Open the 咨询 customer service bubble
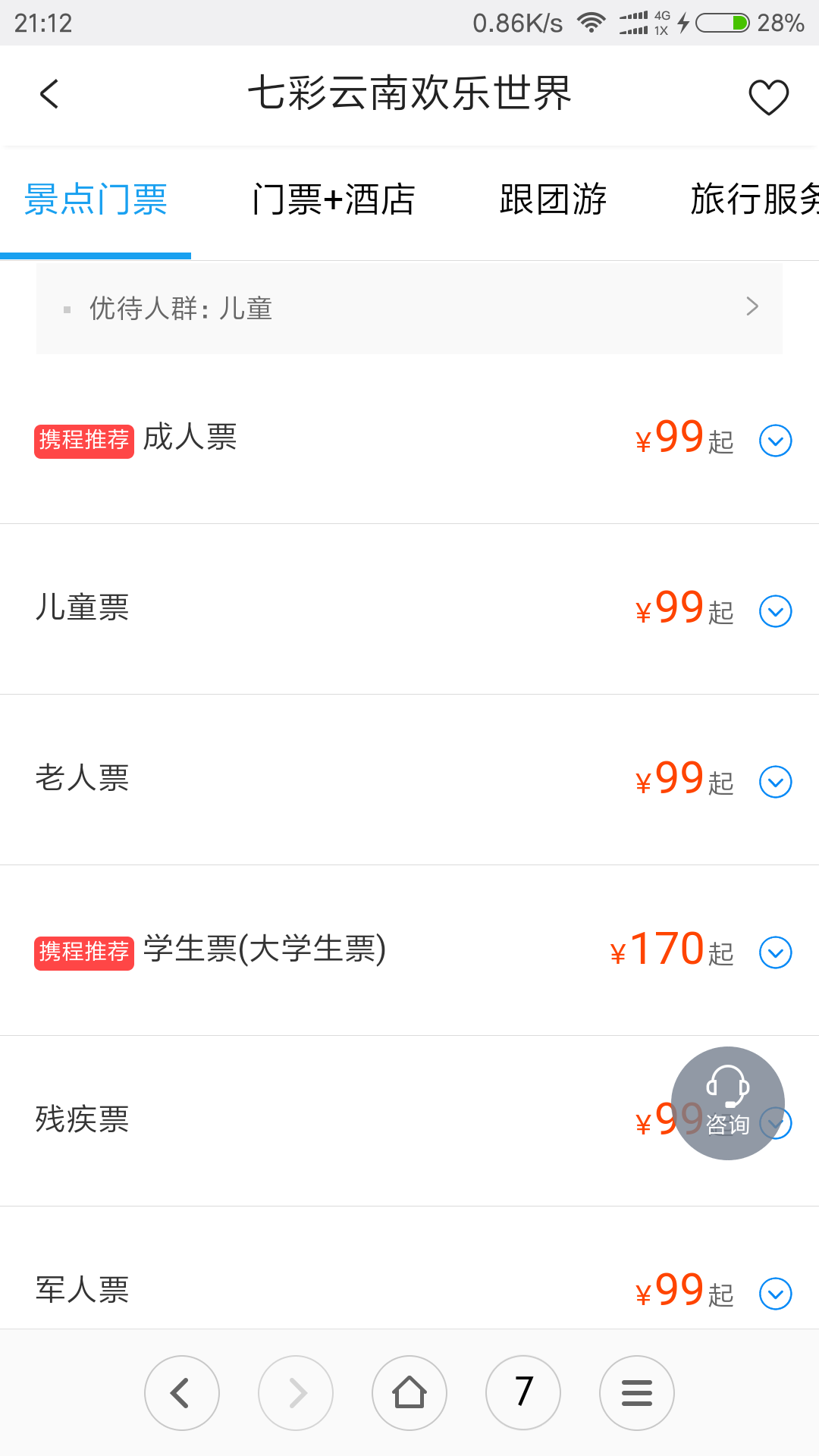Viewport: 819px width, 1456px height. point(728,1103)
